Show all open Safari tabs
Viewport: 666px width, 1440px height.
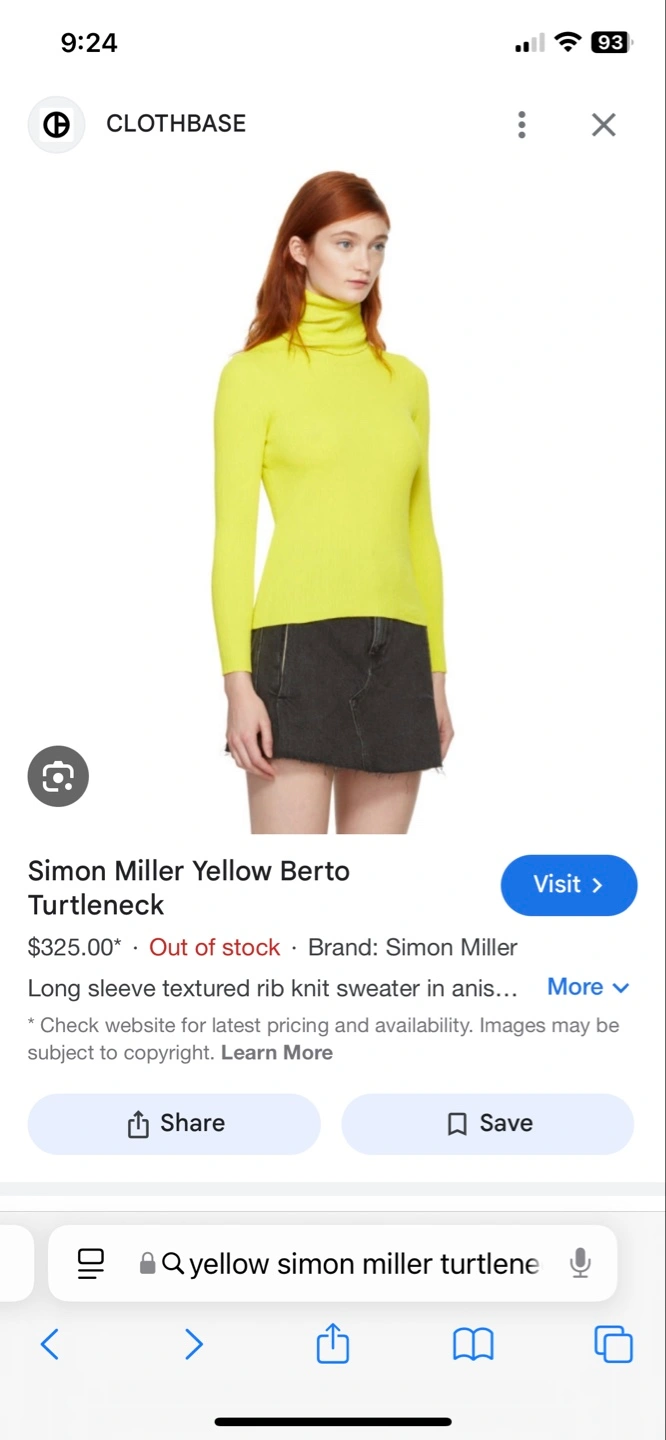(x=614, y=1344)
